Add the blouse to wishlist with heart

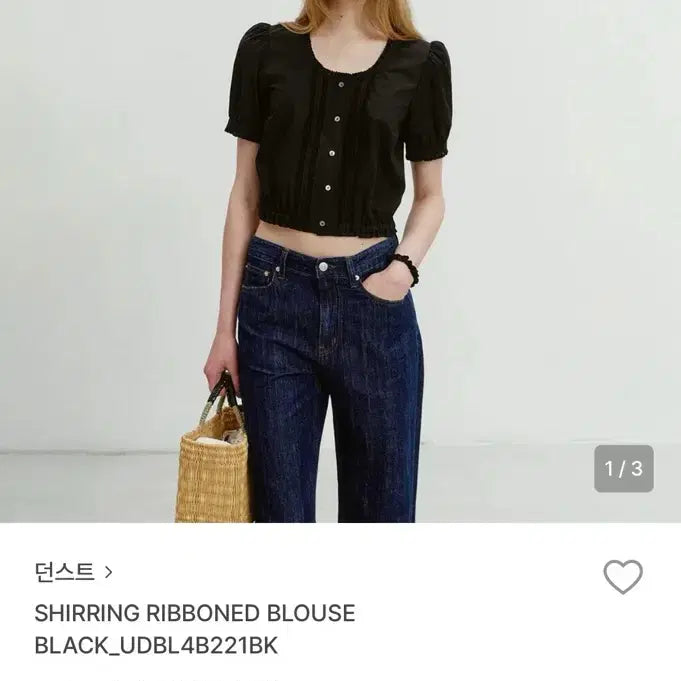tap(622, 577)
